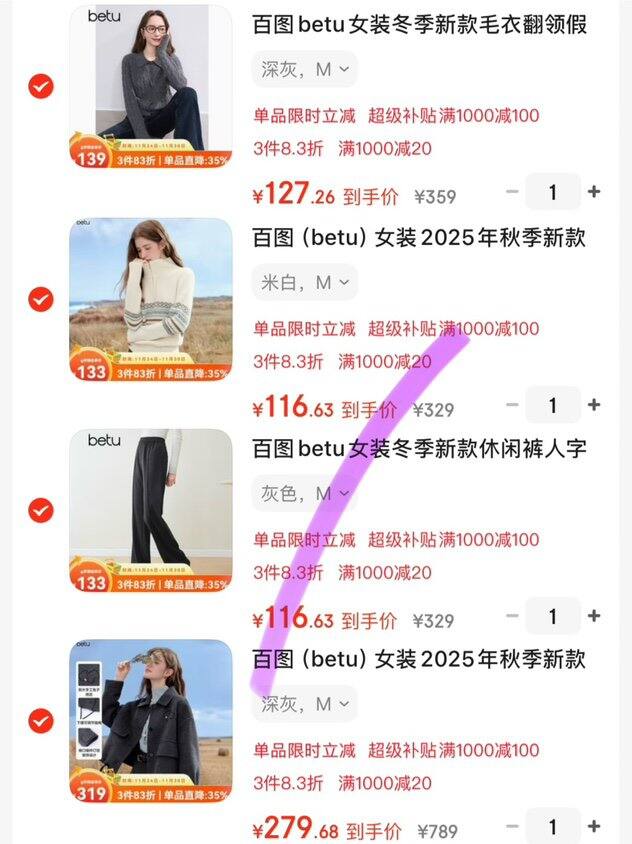View the ¥279.68 jacket product picture

coord(150,720)
